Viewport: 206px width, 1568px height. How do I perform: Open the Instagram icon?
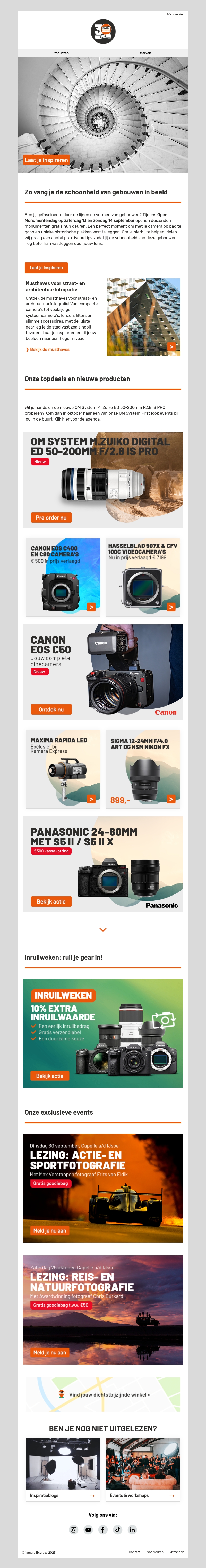74,1529
